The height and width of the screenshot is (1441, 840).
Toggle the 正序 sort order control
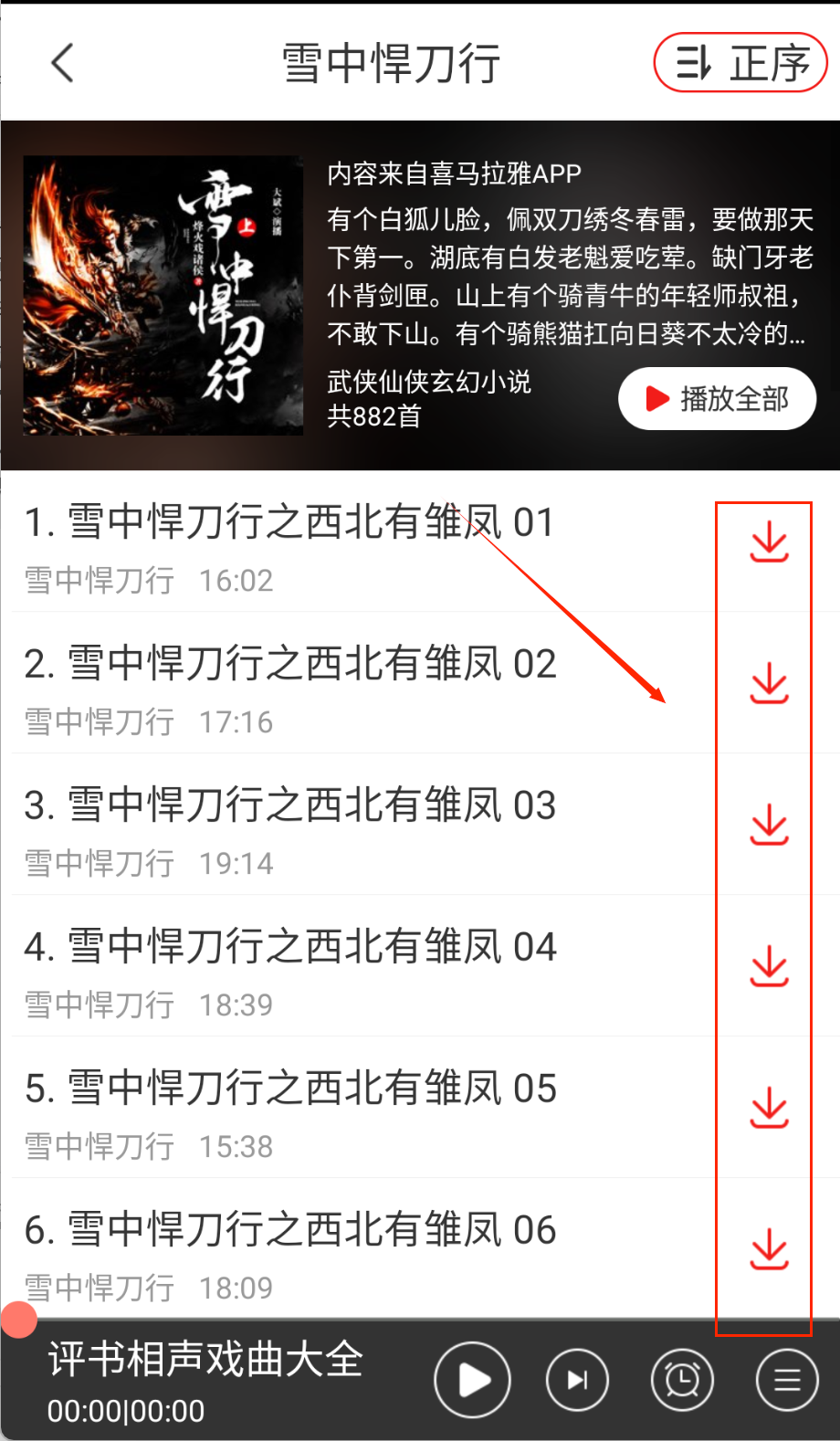pos(740,62)
